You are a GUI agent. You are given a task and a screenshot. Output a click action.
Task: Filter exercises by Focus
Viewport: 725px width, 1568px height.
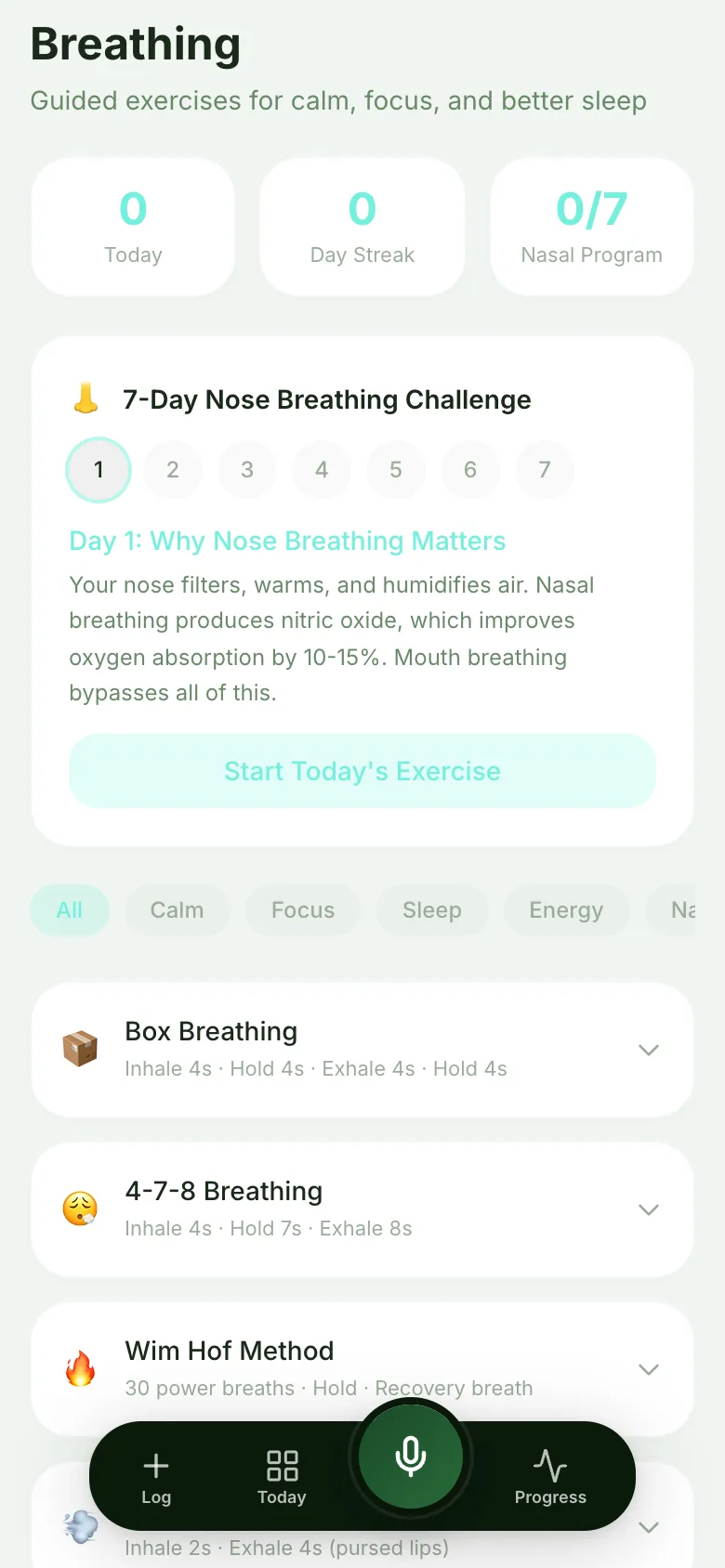[303, 910]
